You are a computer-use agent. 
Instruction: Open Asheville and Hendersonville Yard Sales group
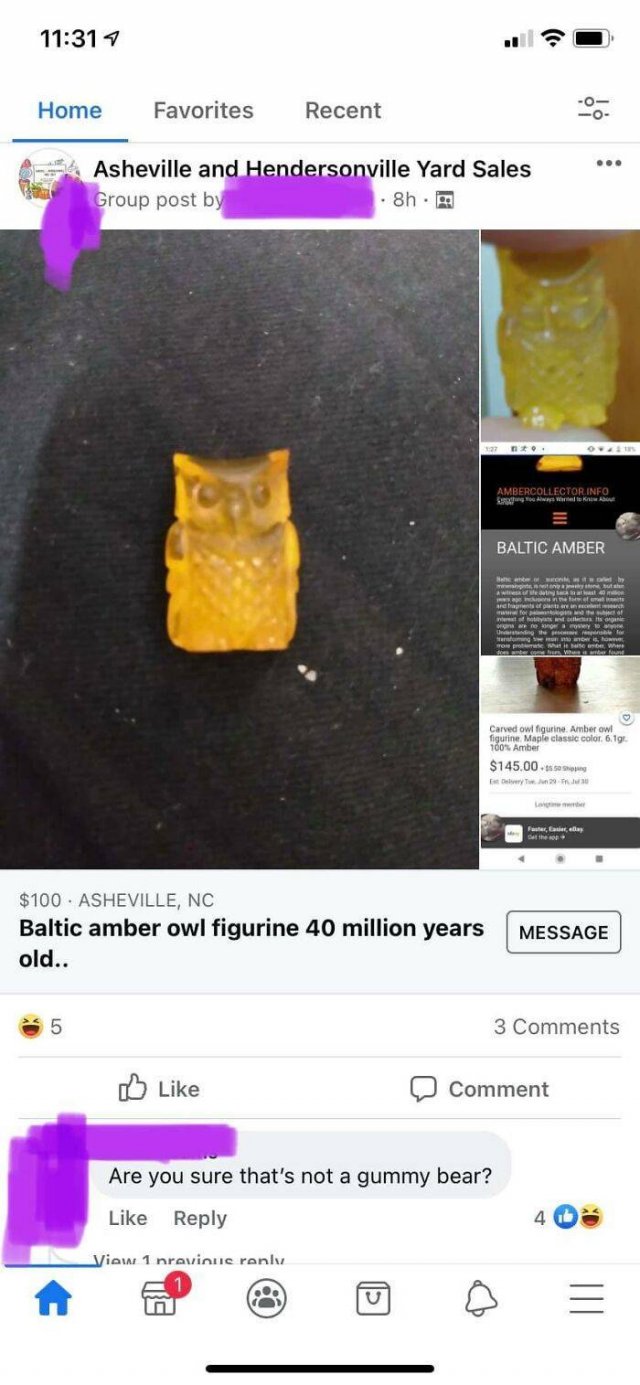pyautogui.click(x=312, y=169)
